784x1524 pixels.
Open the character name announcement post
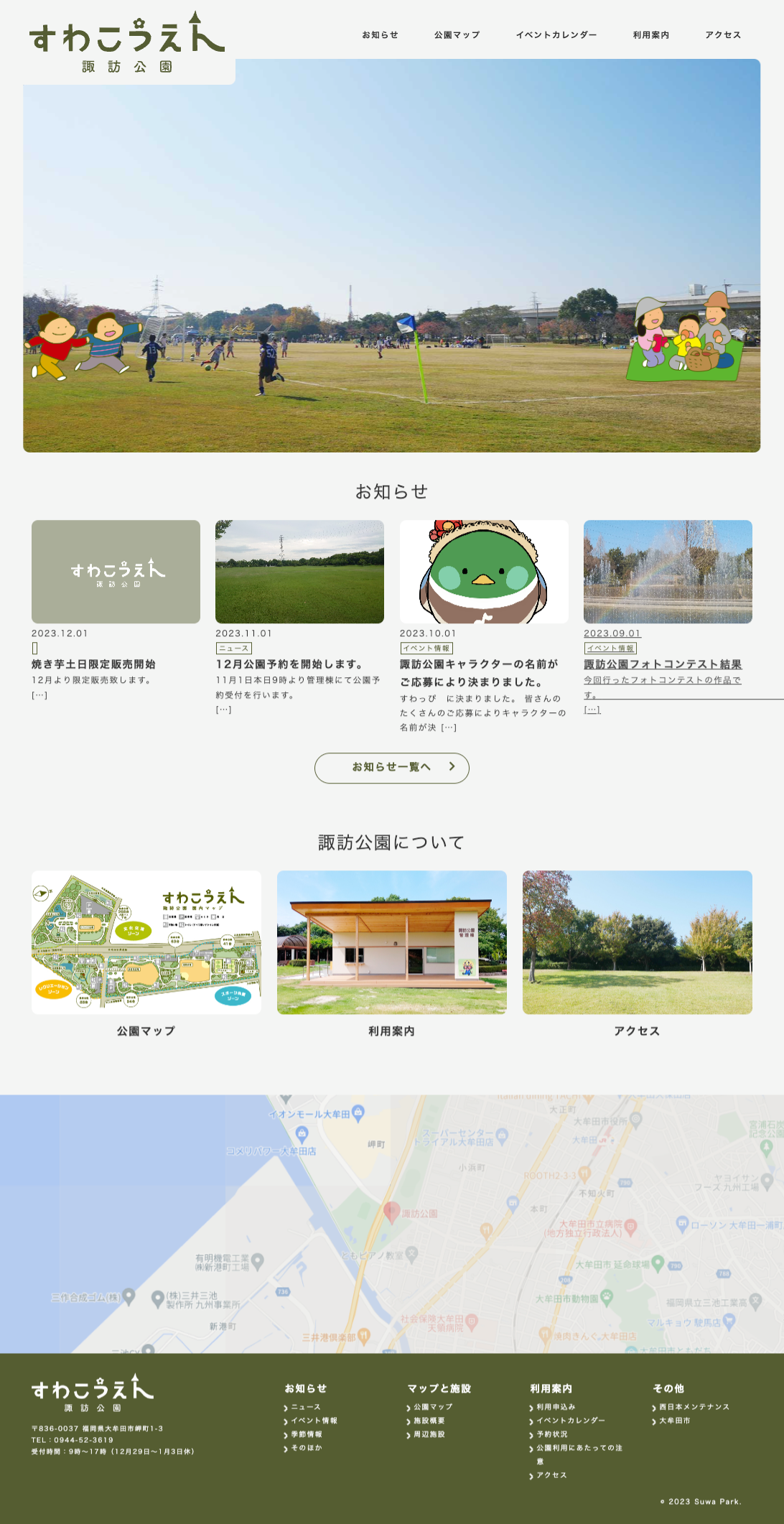(479, 672)
